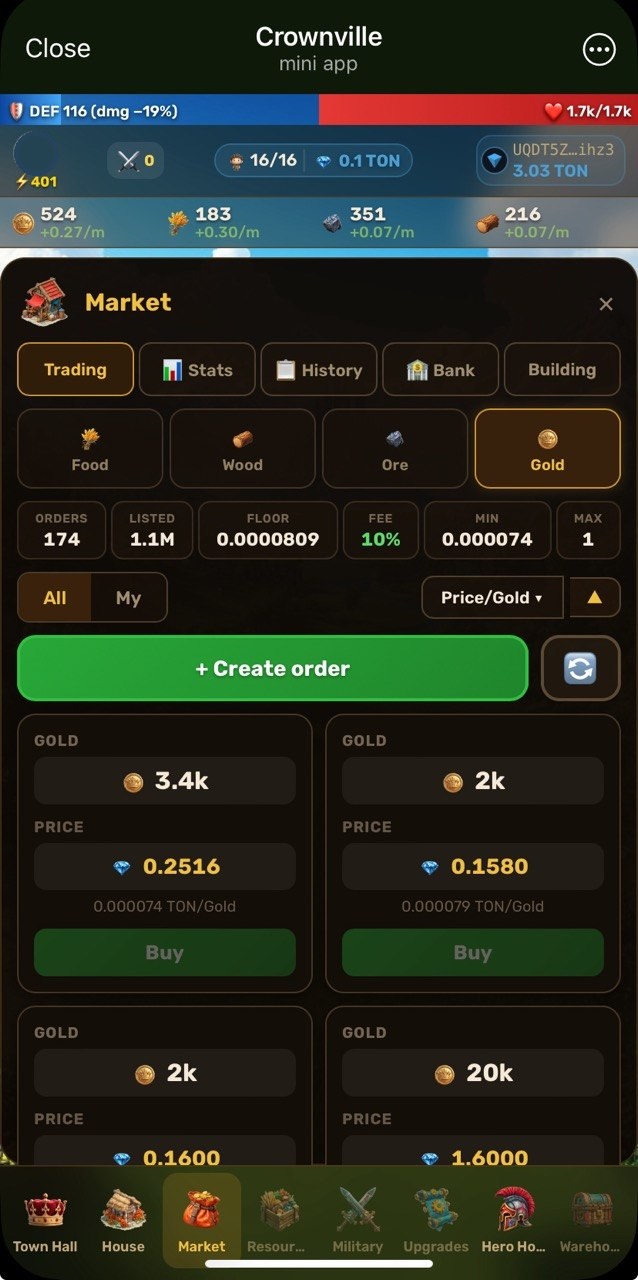This screenshot has width=638, height=1280.
Task: Buy 3.4k gold for 0.2516 TON
Action: 165,952
